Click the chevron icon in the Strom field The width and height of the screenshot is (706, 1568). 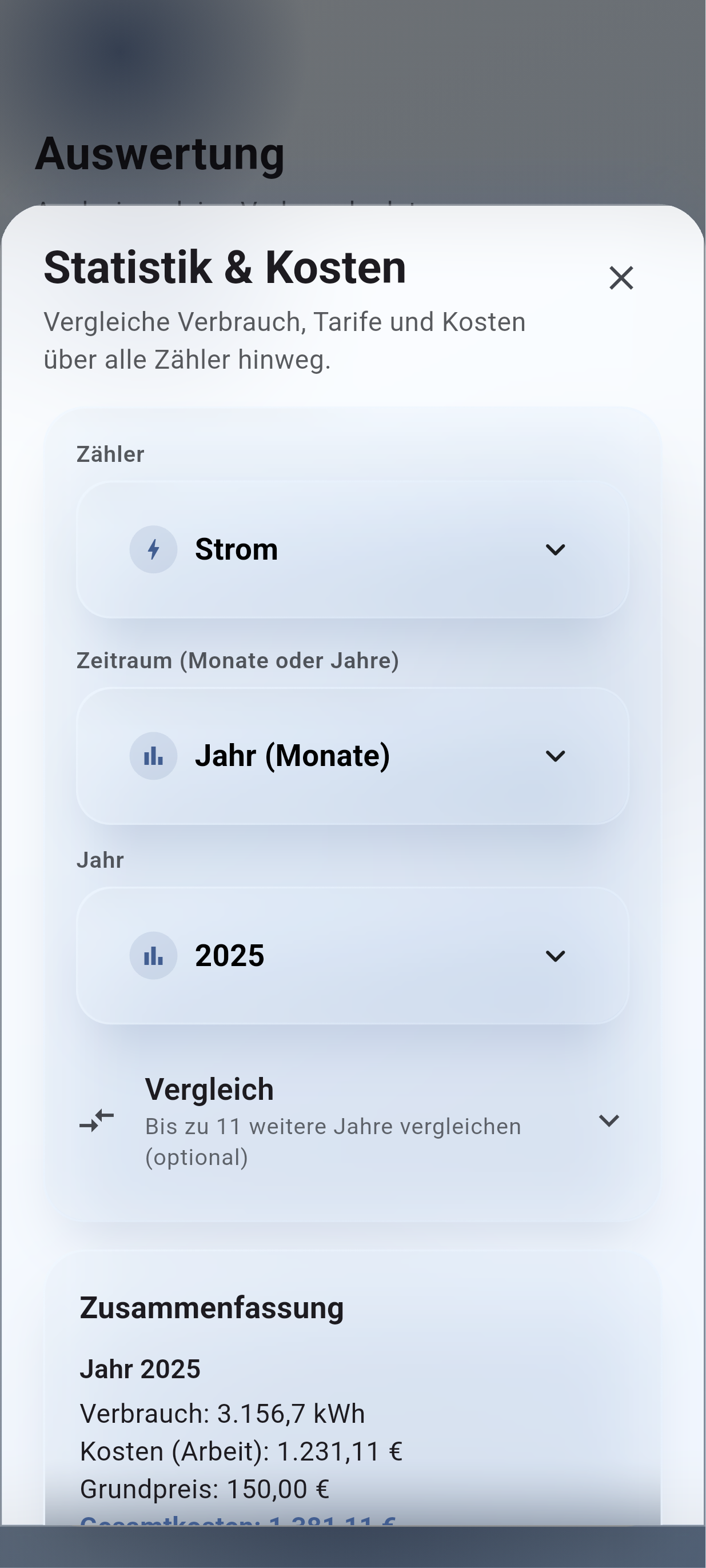(x=556, y=550)
